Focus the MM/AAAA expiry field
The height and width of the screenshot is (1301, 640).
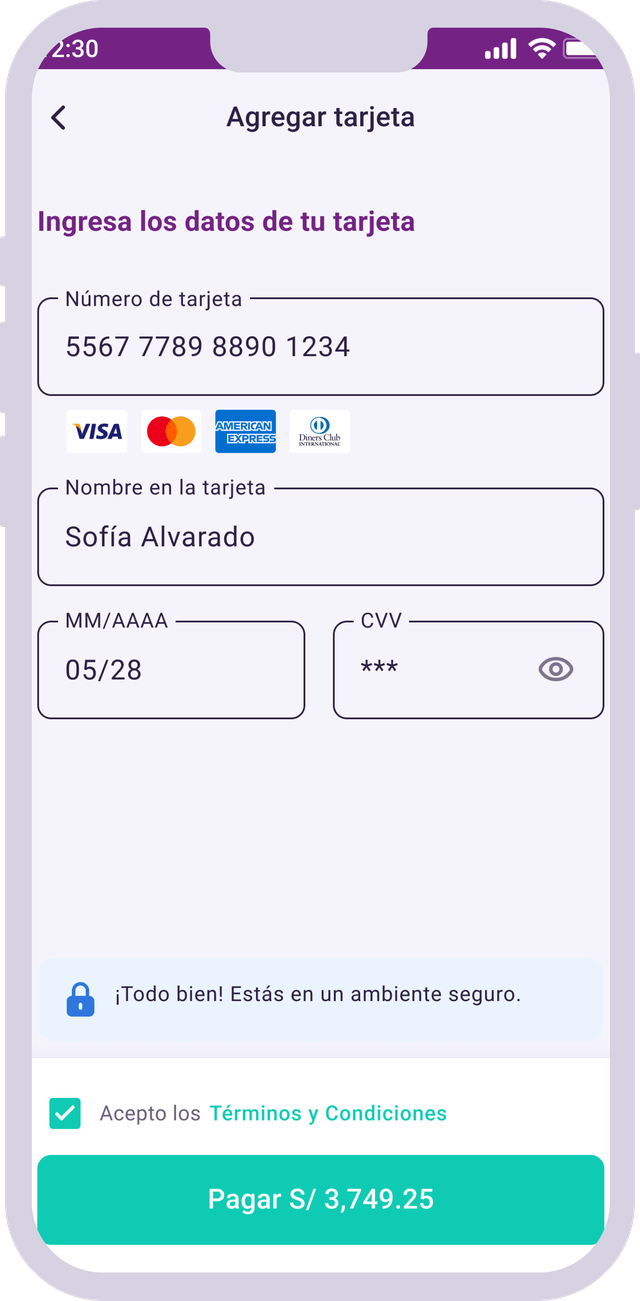(x=171, y=670)
